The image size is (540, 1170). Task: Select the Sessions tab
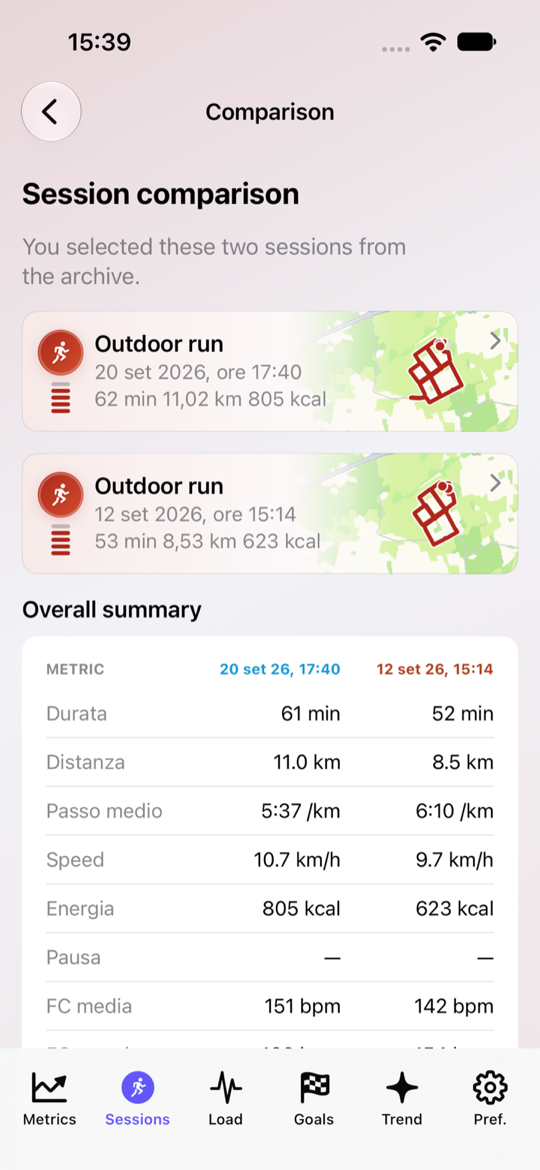137,1098
